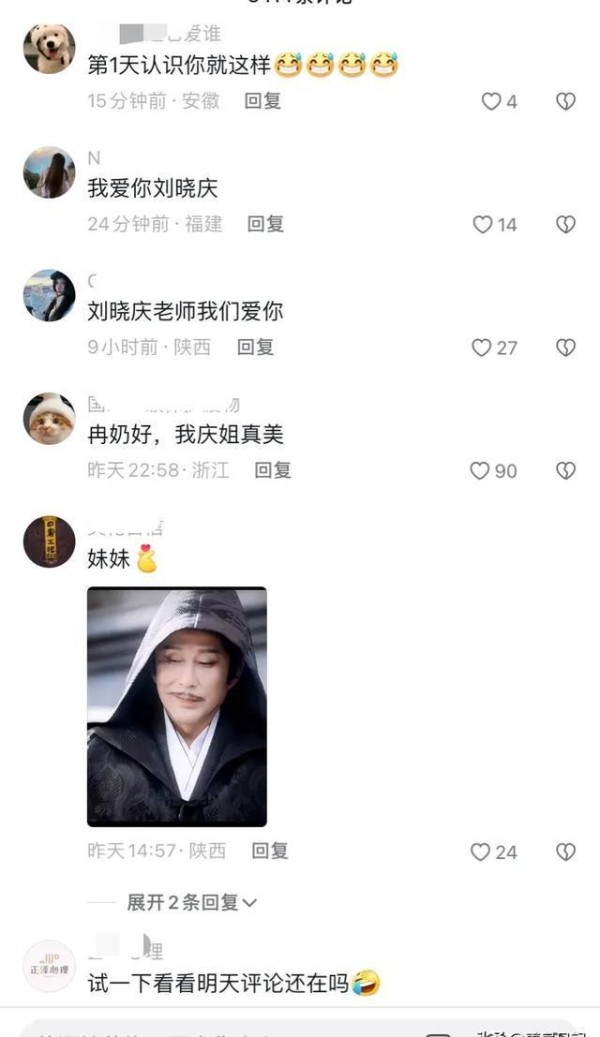Image resolution: width=600 pixels, height=1037 pixels.
Task: Like the comment 第1天认识你就这样
Action: 499,101
